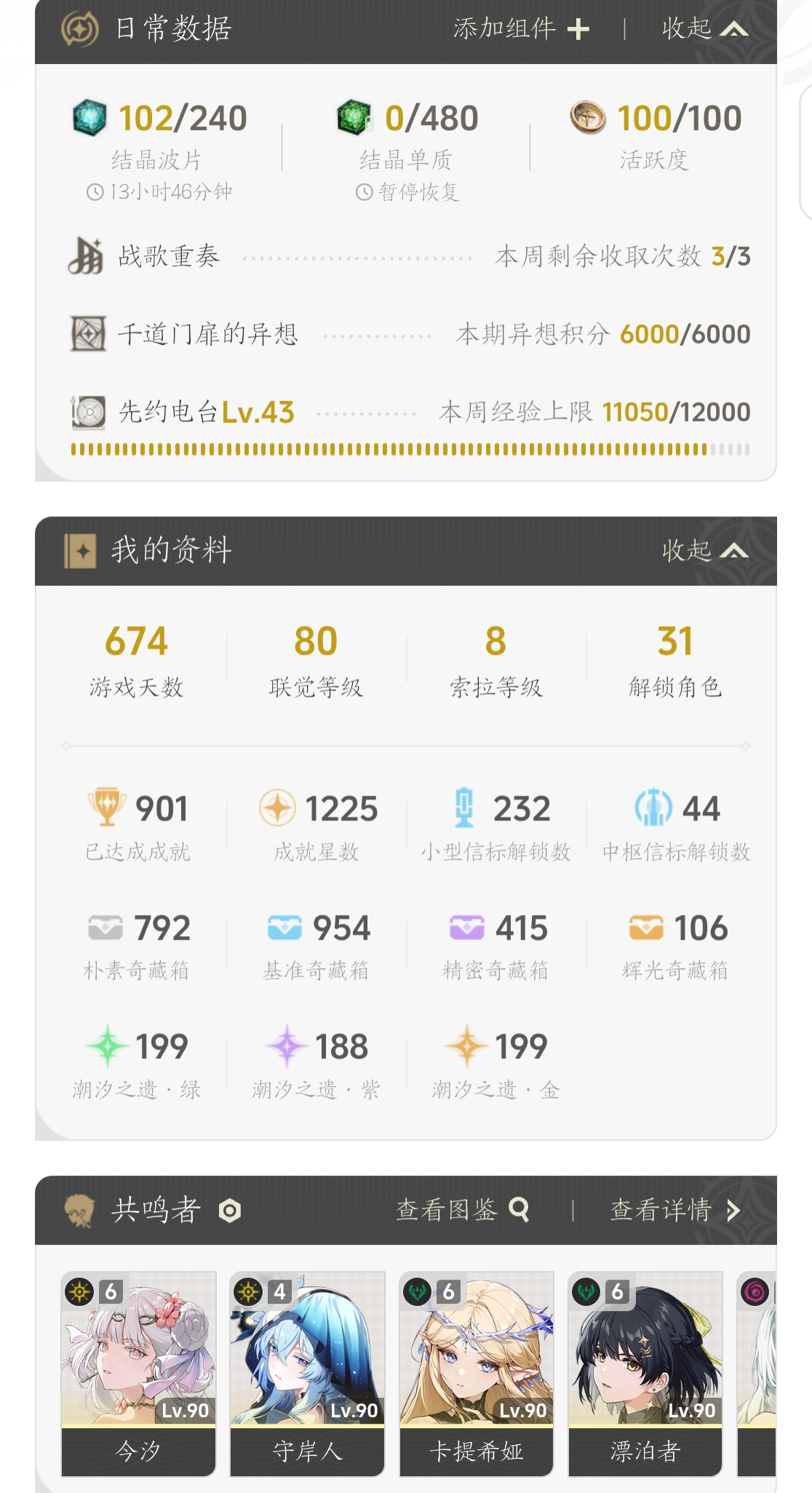Image resolution: width=812 pixels, height=1493 pixels.
Task: Collapse the 我的资料 section
Action: (x=705, y=551)
